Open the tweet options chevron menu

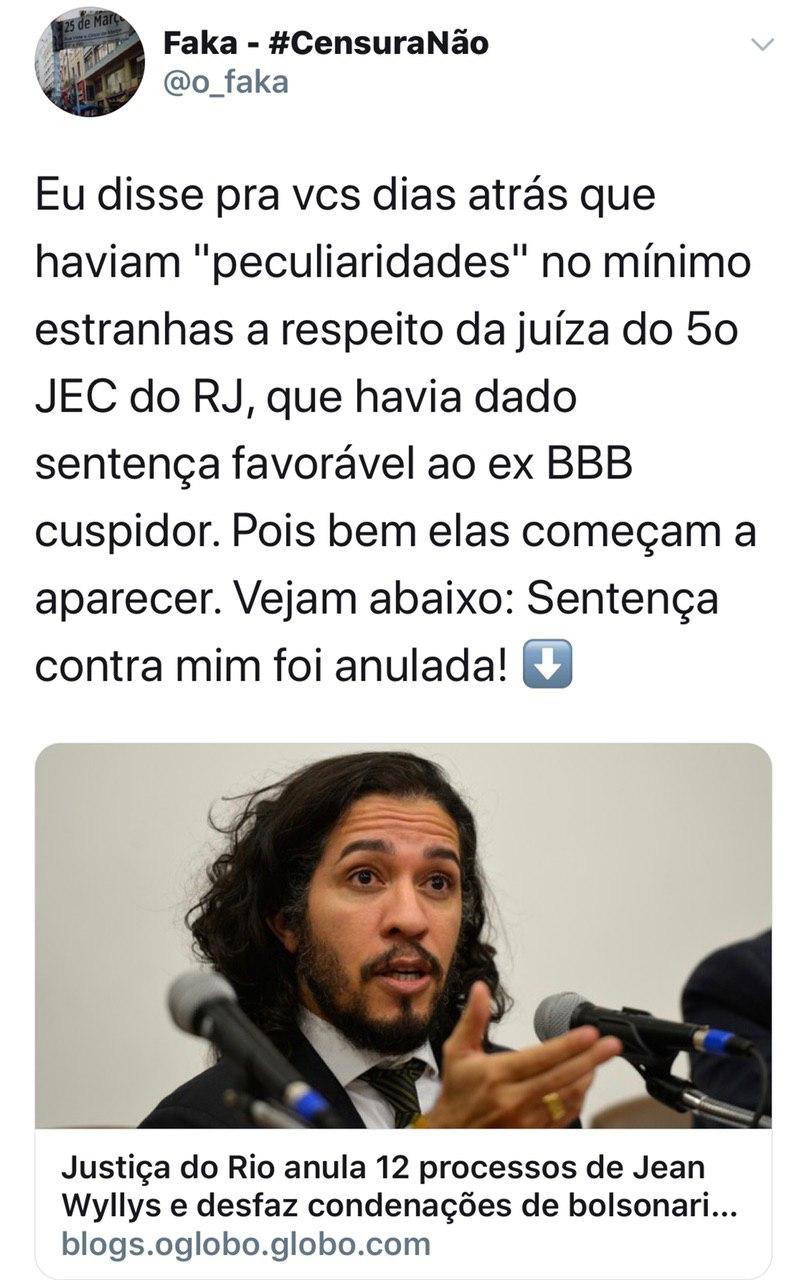(762, 45)
